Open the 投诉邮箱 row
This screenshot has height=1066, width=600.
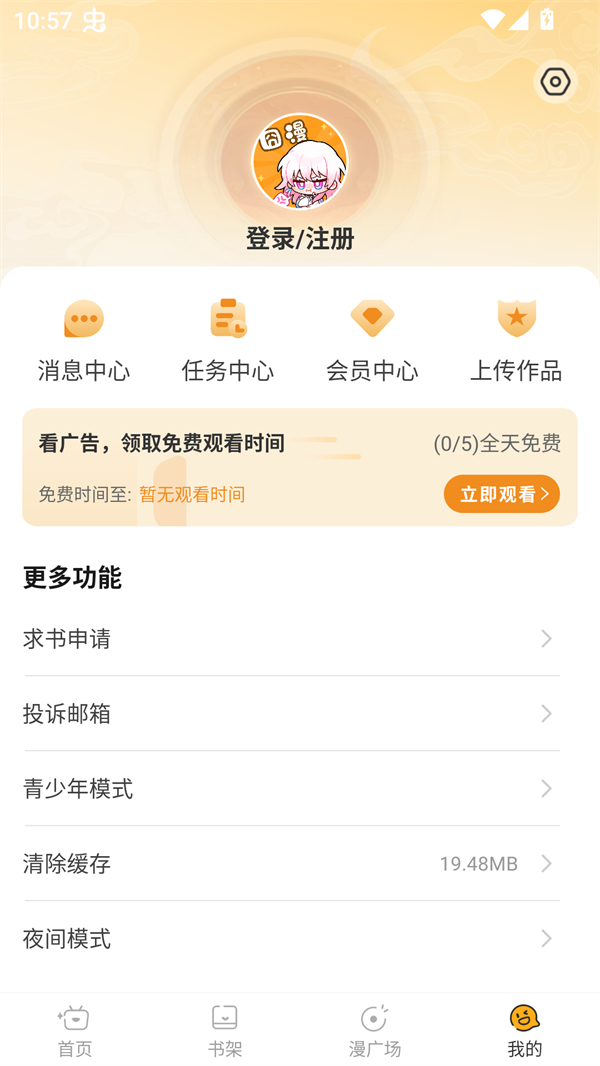(290, 714)
